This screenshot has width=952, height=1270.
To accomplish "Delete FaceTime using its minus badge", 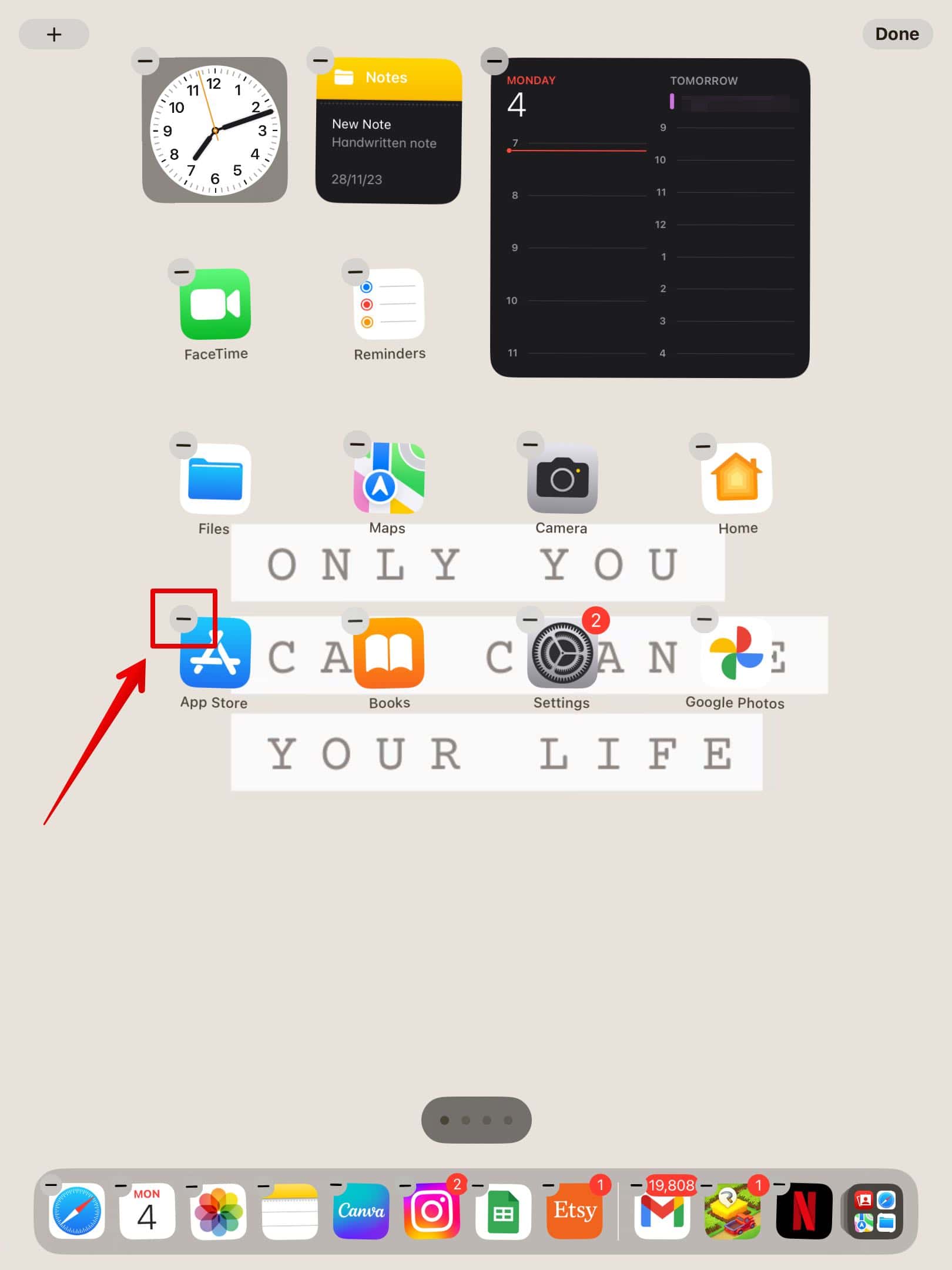I will [x=182, y=272].
